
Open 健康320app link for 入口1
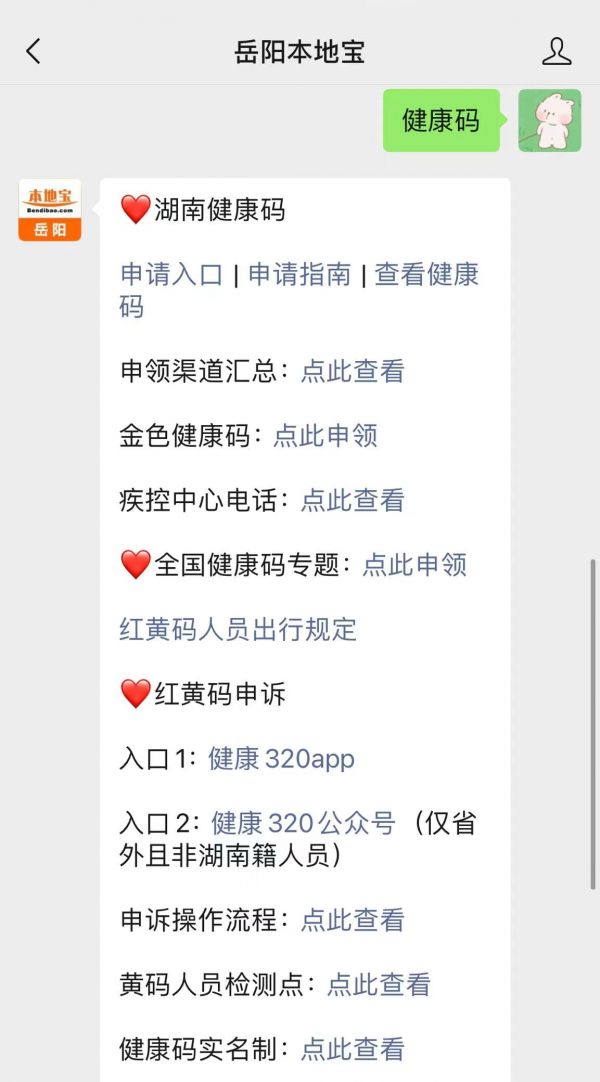pos(281,758)
